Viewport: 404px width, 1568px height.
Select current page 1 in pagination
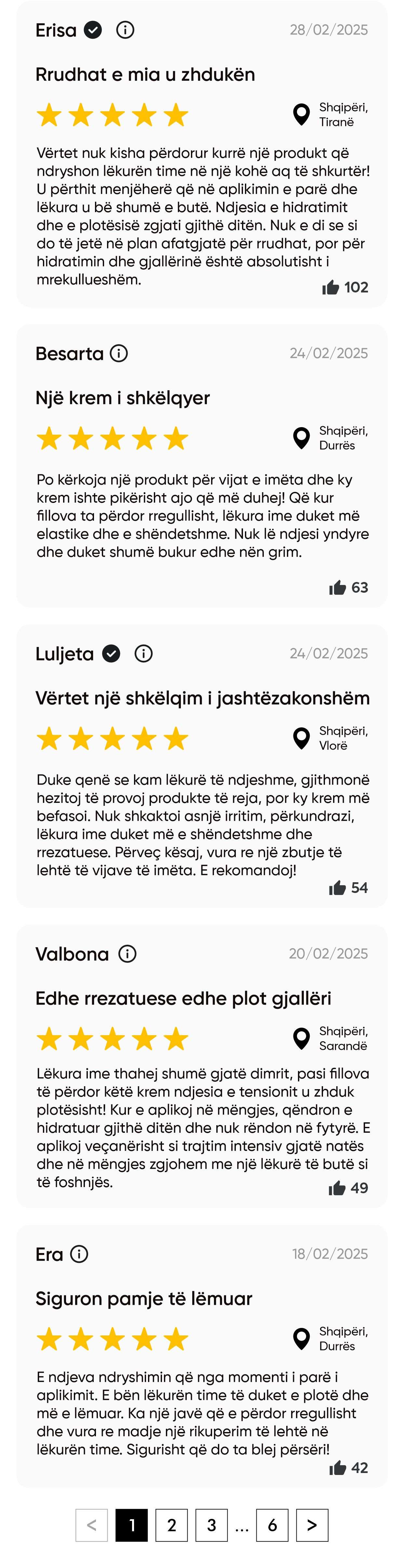(x=131, y=1524)
